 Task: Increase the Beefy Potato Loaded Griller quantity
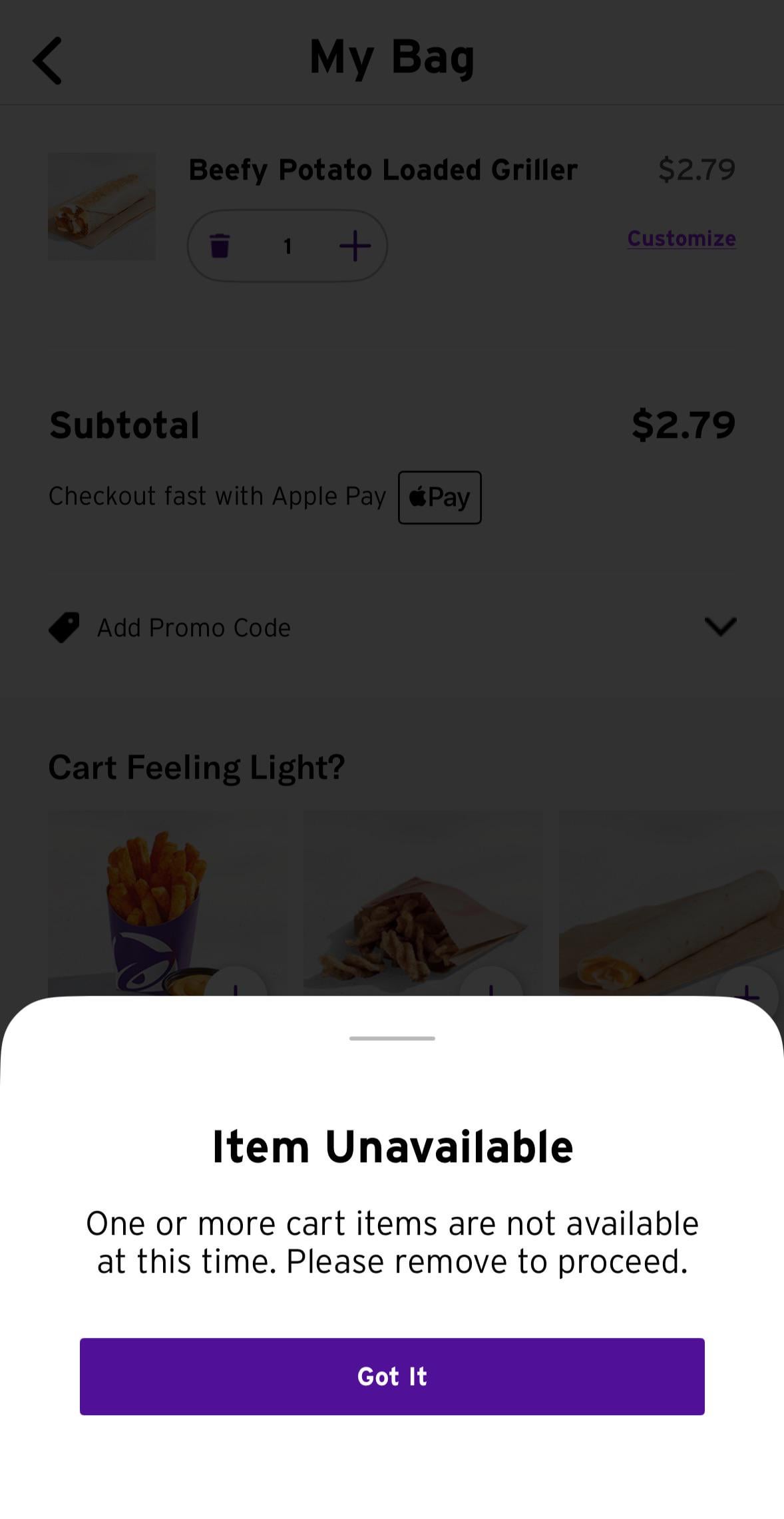point(355,246)
